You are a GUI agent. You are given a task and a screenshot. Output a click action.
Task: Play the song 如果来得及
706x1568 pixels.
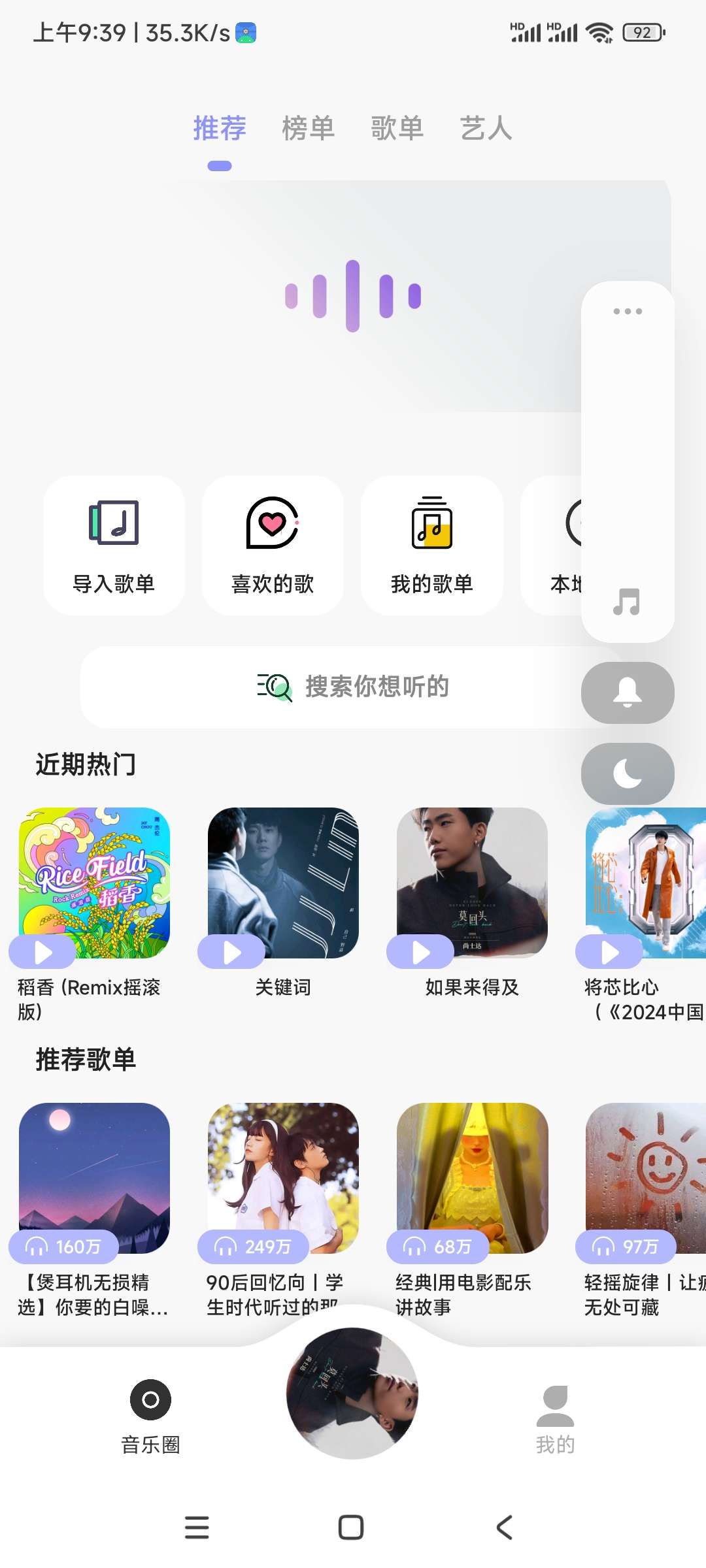pyautogui.click(x=420, y=952)
